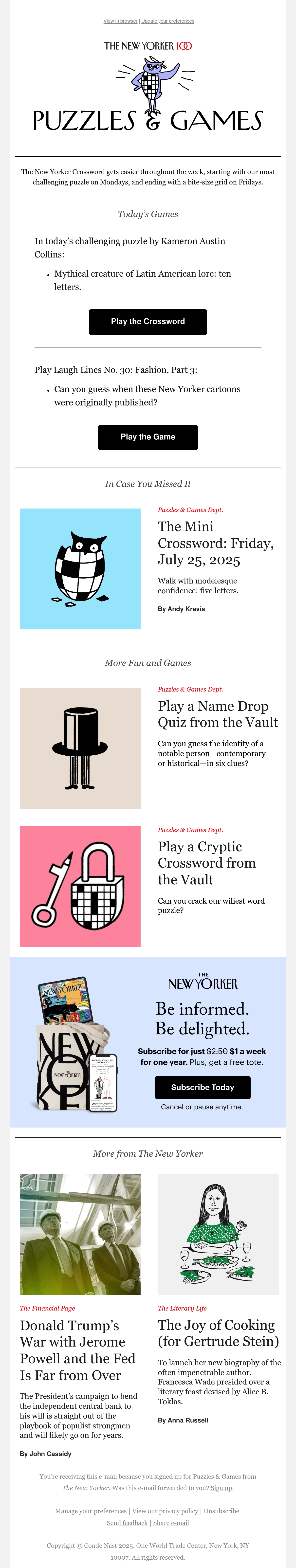Open Manage your preferences link

click(x=91, y=1511)
